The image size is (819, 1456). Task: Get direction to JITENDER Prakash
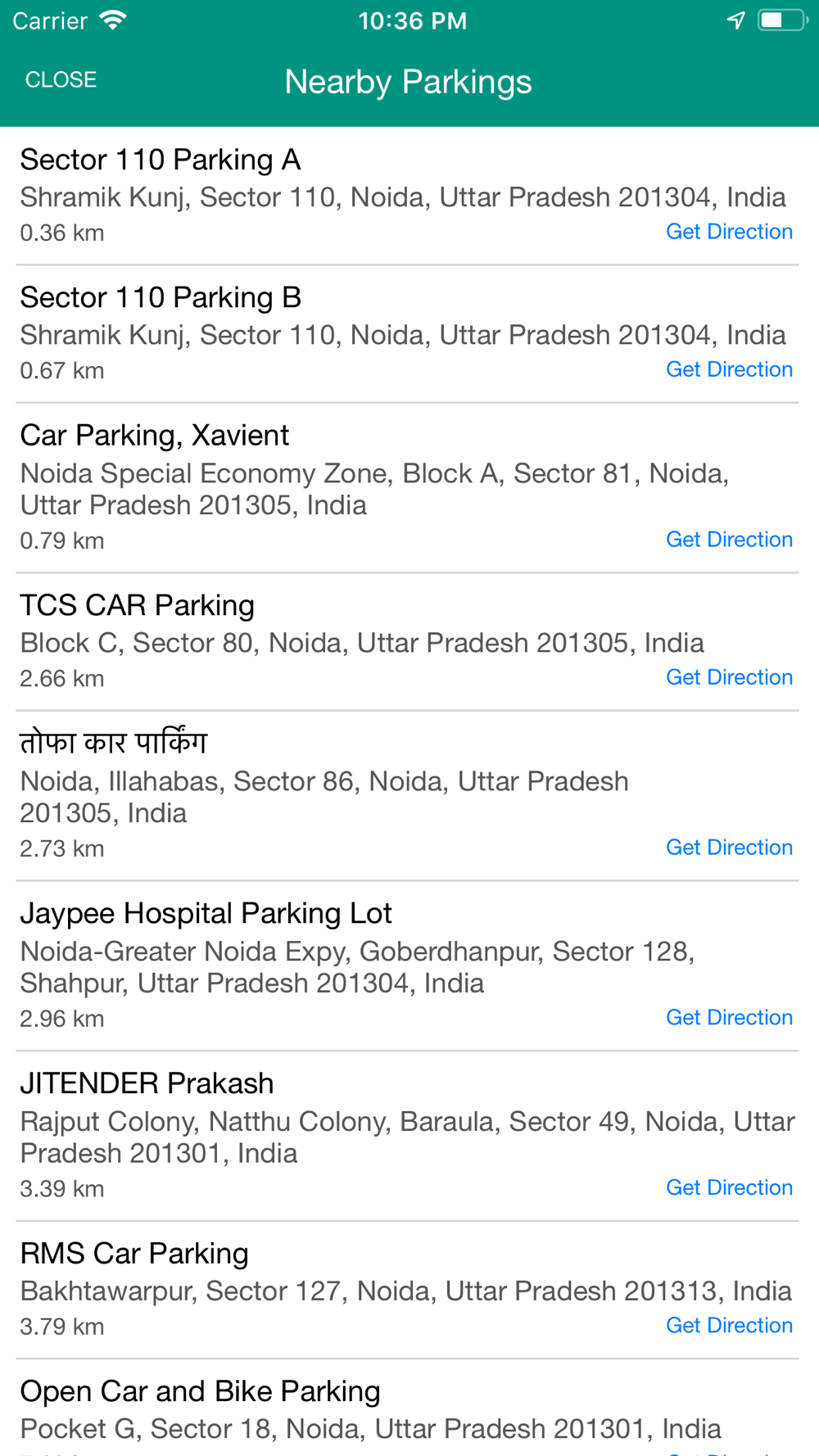pyautogui.click(x=729, y=1188)
